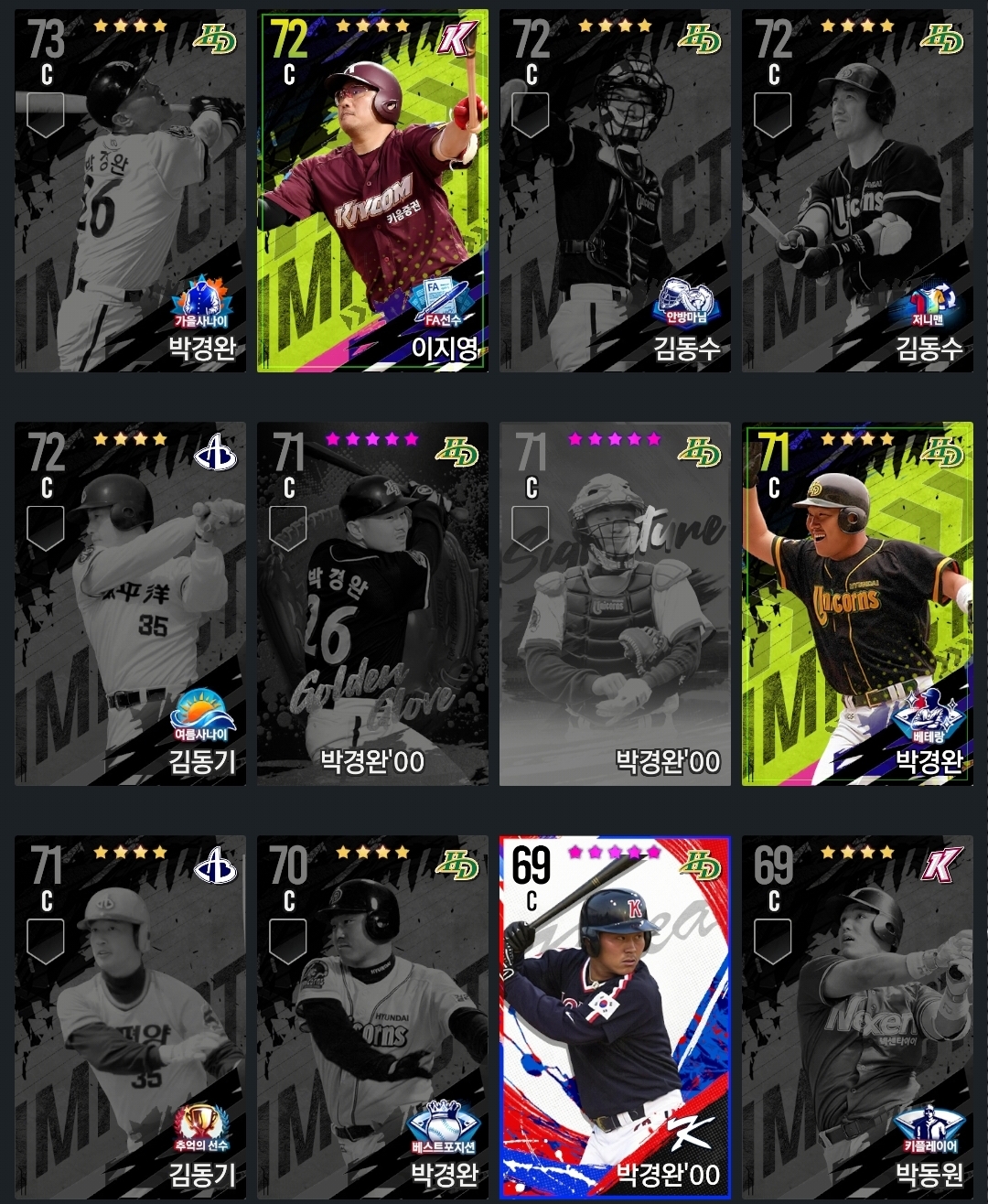The height and width of the screenshot is (1204, 988).
Task: Select the 이지영 FA선수 card
Action: coord(372,190)
